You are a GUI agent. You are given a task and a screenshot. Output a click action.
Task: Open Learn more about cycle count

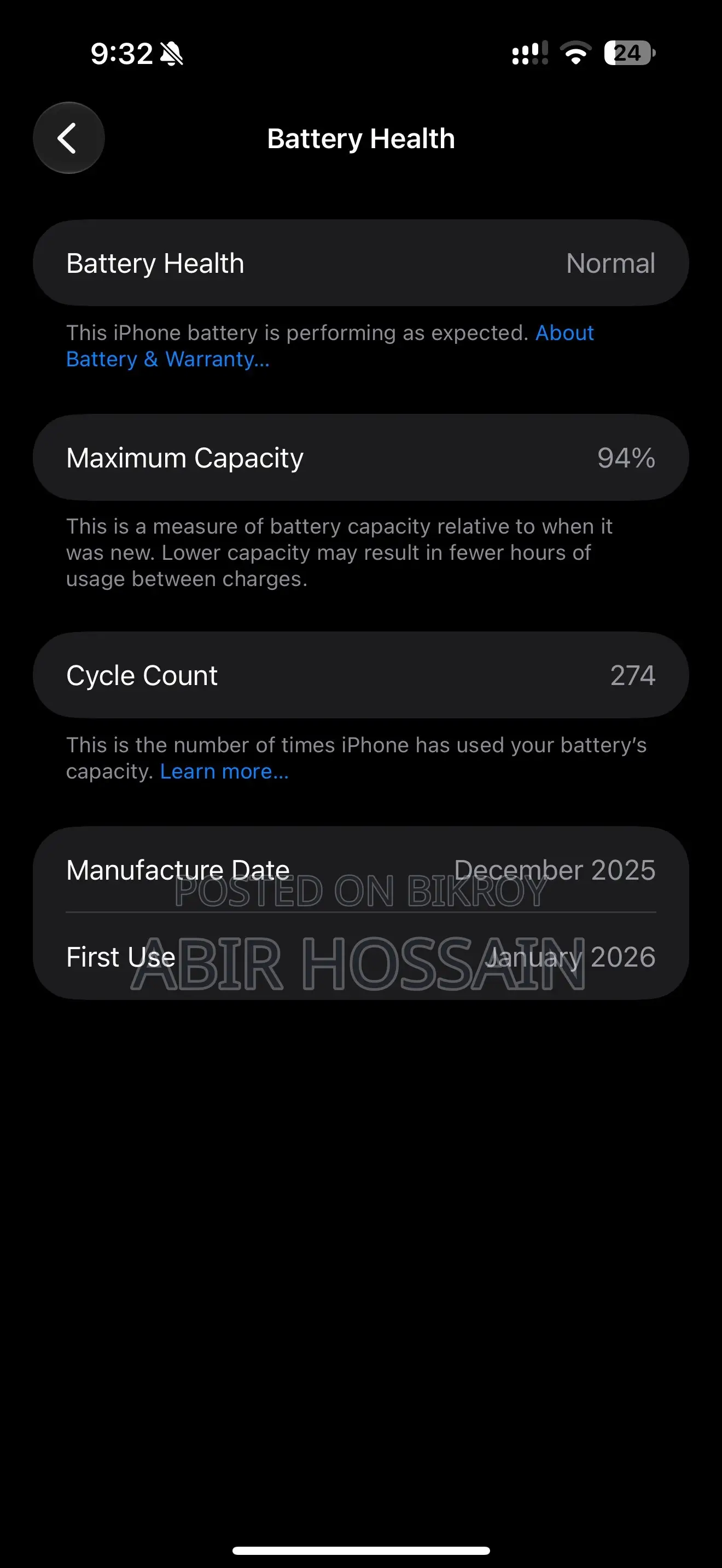coord(224,771)
